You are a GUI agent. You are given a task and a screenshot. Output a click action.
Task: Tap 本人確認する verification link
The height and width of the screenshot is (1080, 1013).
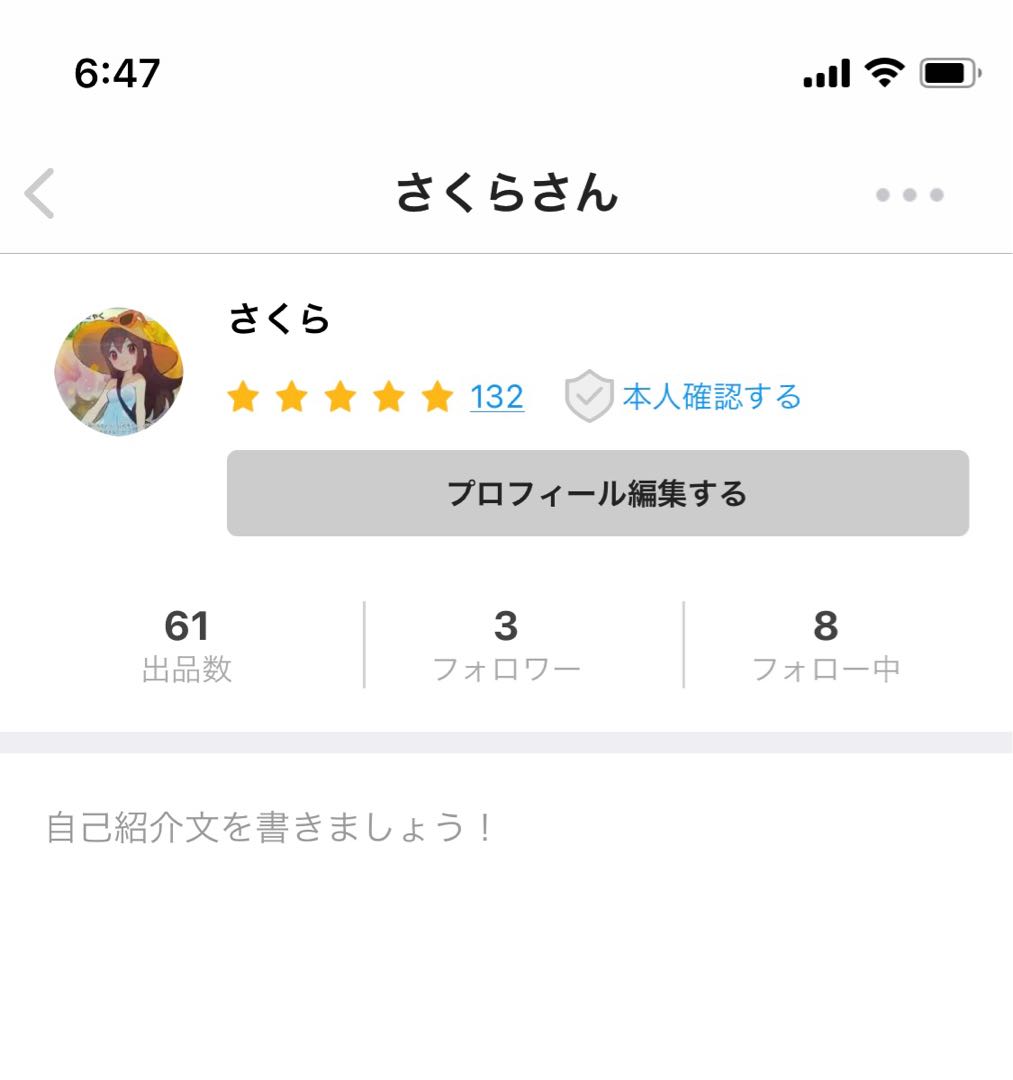tap(710, 396)
